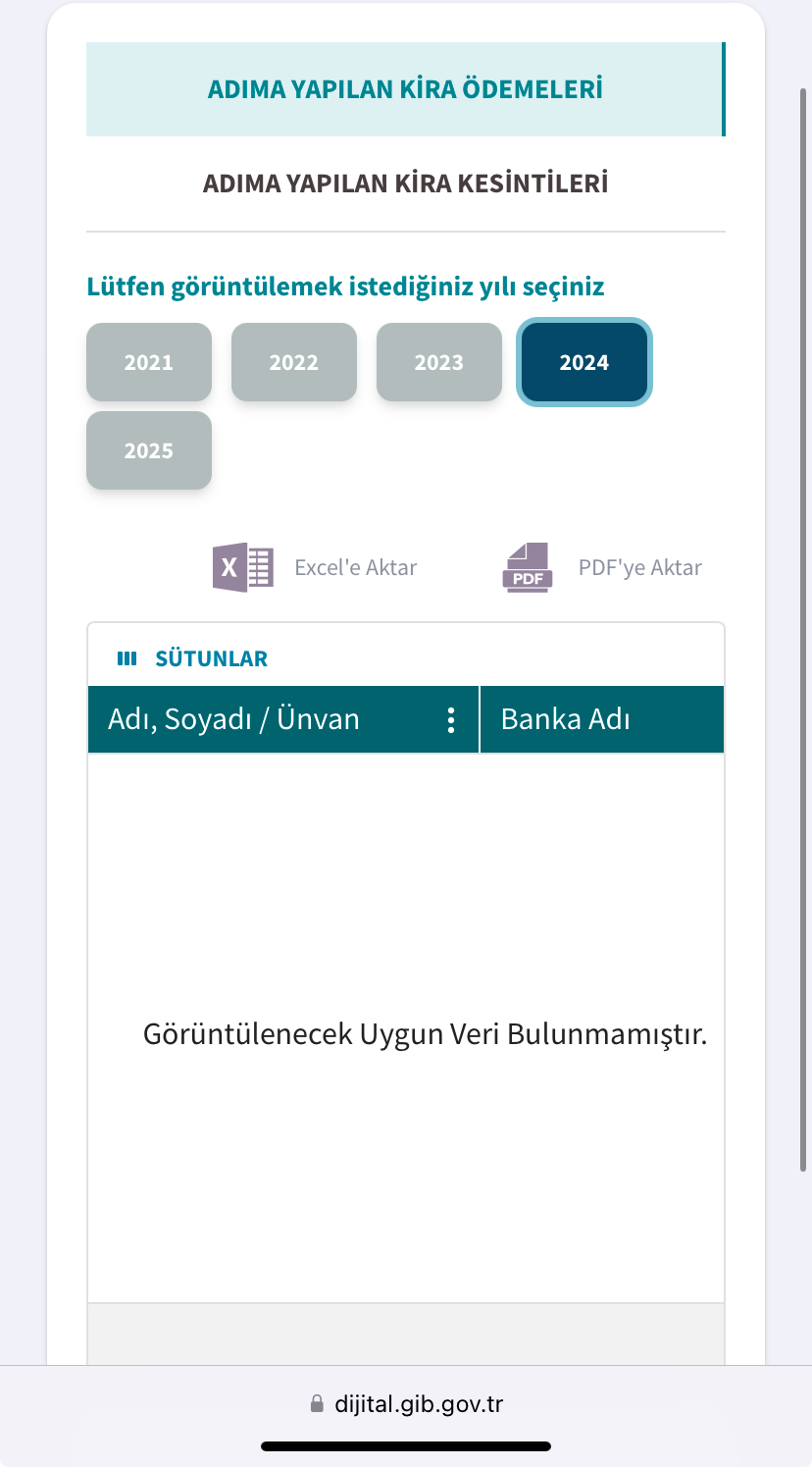
Task: Tap the dijital.gib.gov.tr address bar
Action: [406, 1403]
